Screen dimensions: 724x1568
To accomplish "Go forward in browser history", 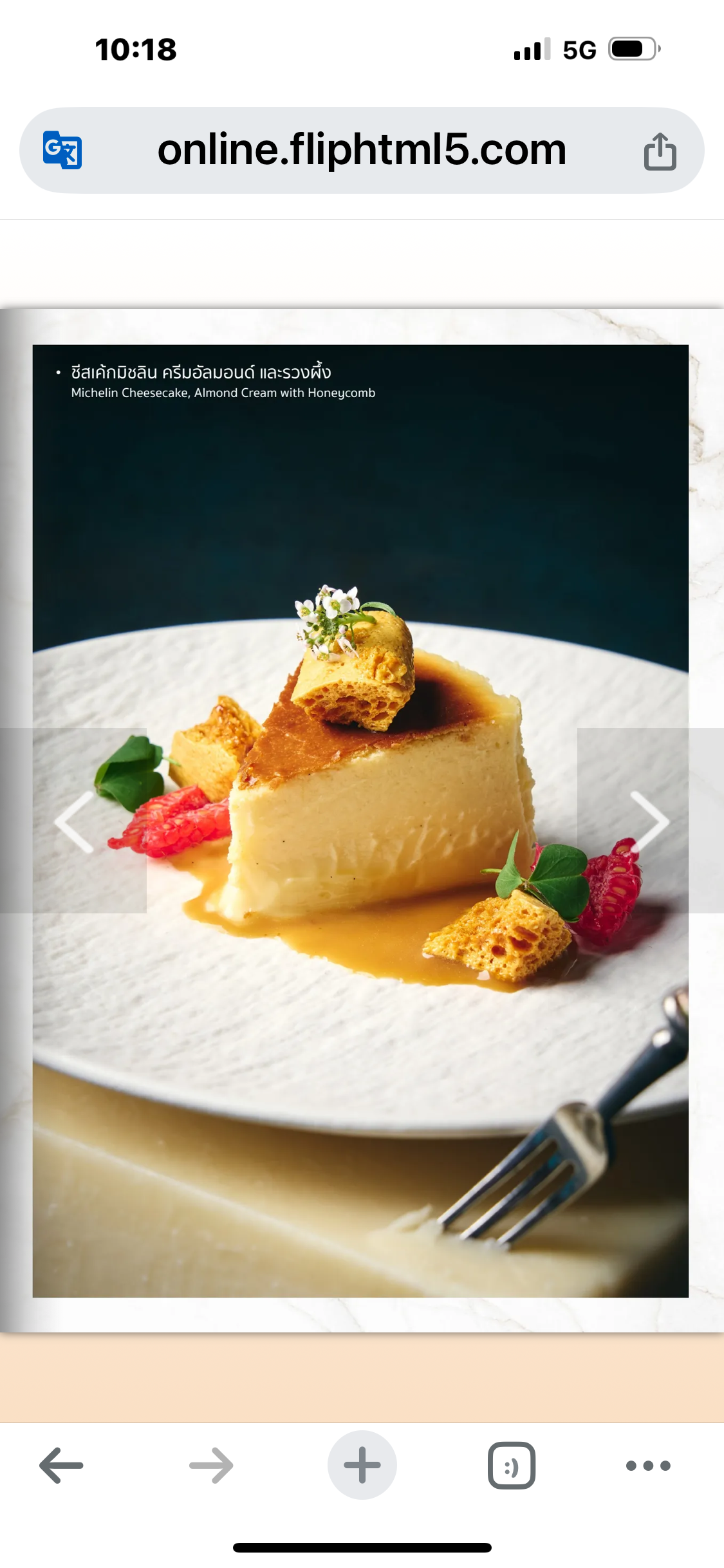I will click(211, 1466).
